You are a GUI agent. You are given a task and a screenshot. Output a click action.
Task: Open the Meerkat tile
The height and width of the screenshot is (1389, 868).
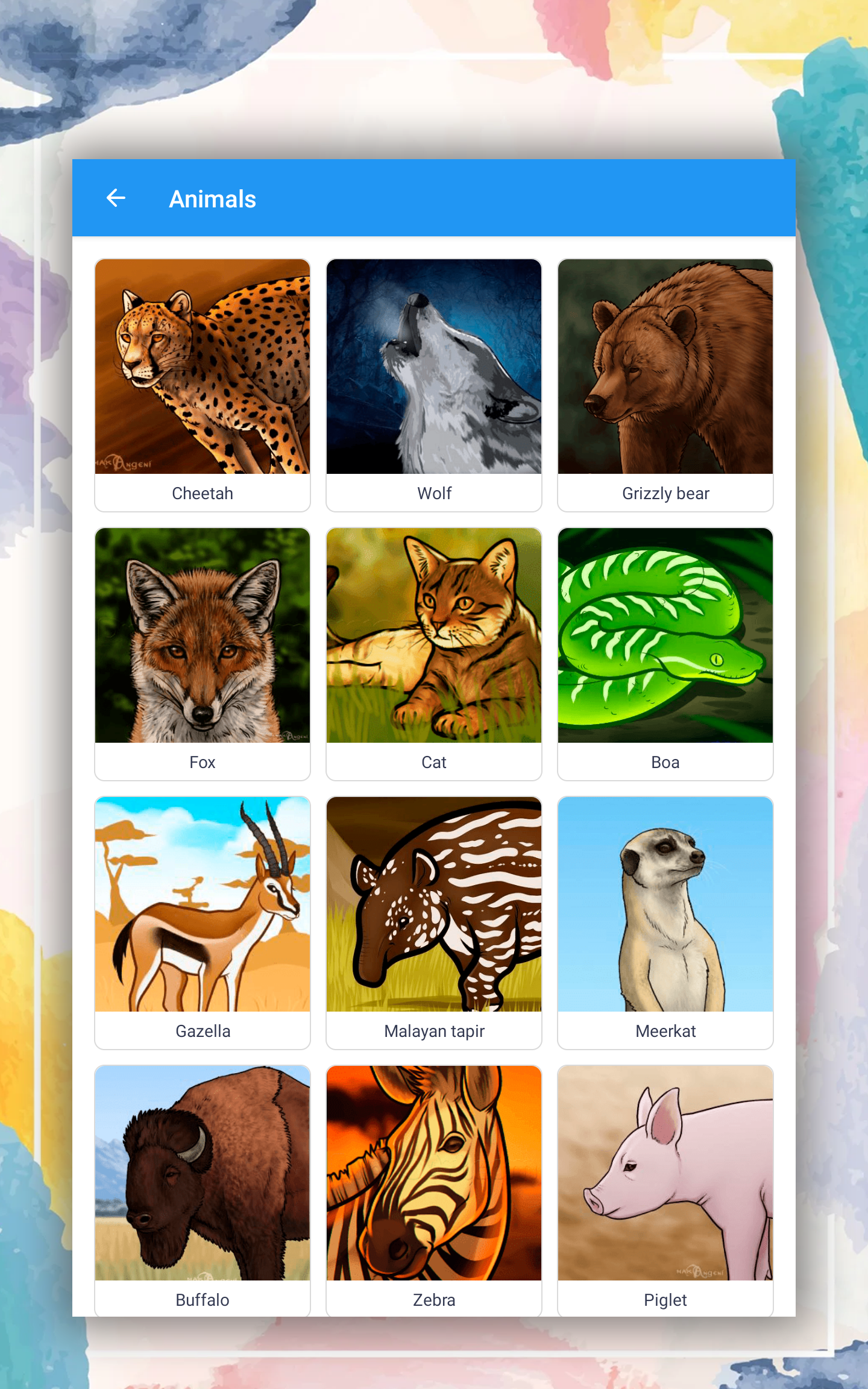coord(665,923)
